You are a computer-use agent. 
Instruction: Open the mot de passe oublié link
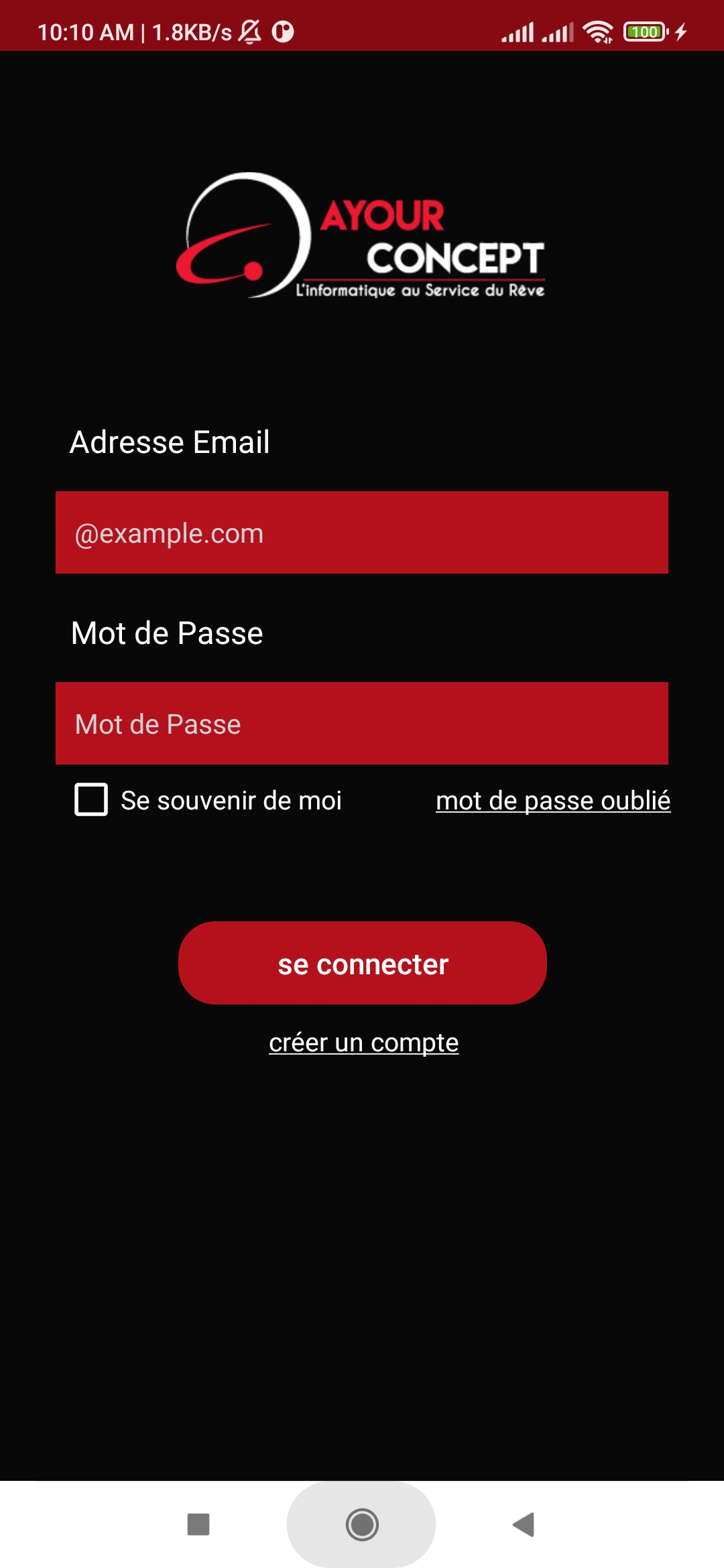pos(553,801)
